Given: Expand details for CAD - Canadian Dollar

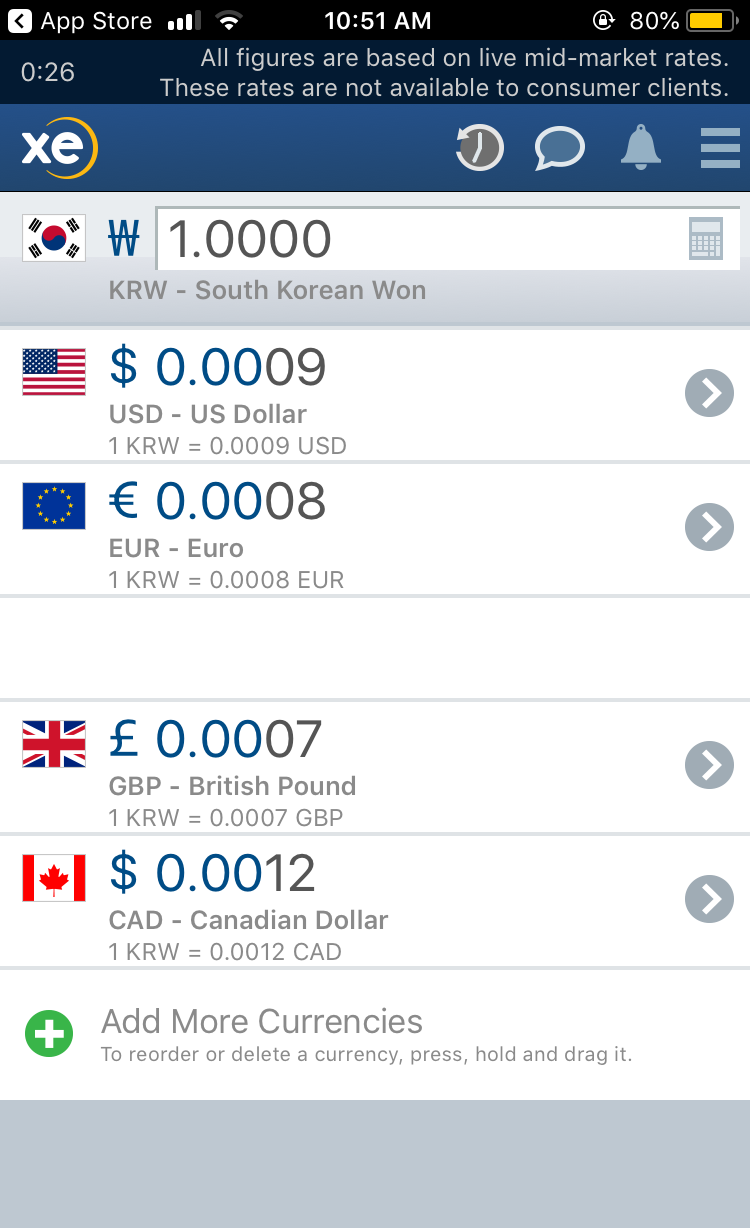Looking at the screenshot, I should tap(709, 899).
